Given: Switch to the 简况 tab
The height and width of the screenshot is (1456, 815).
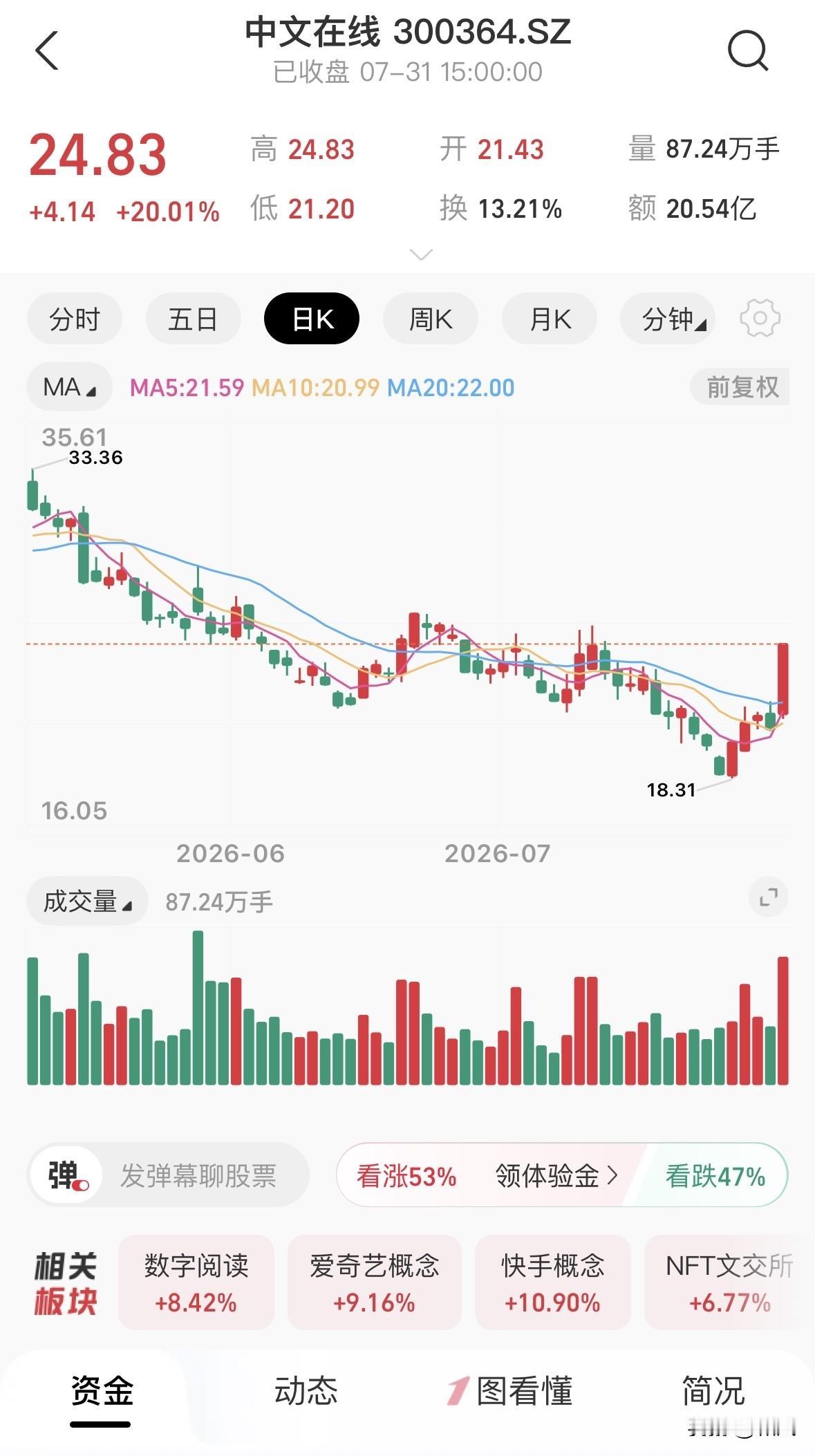Looking at the screenshot, I should point(713,1390).
